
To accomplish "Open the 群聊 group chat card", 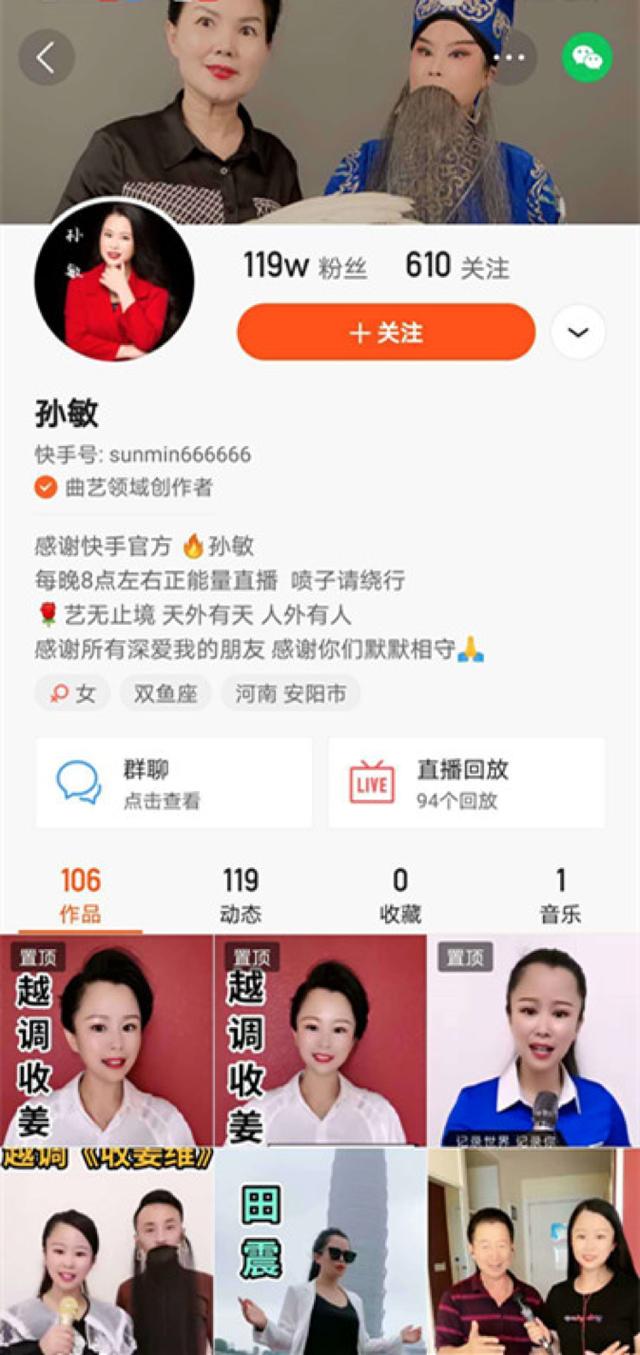I will (174, 783).
